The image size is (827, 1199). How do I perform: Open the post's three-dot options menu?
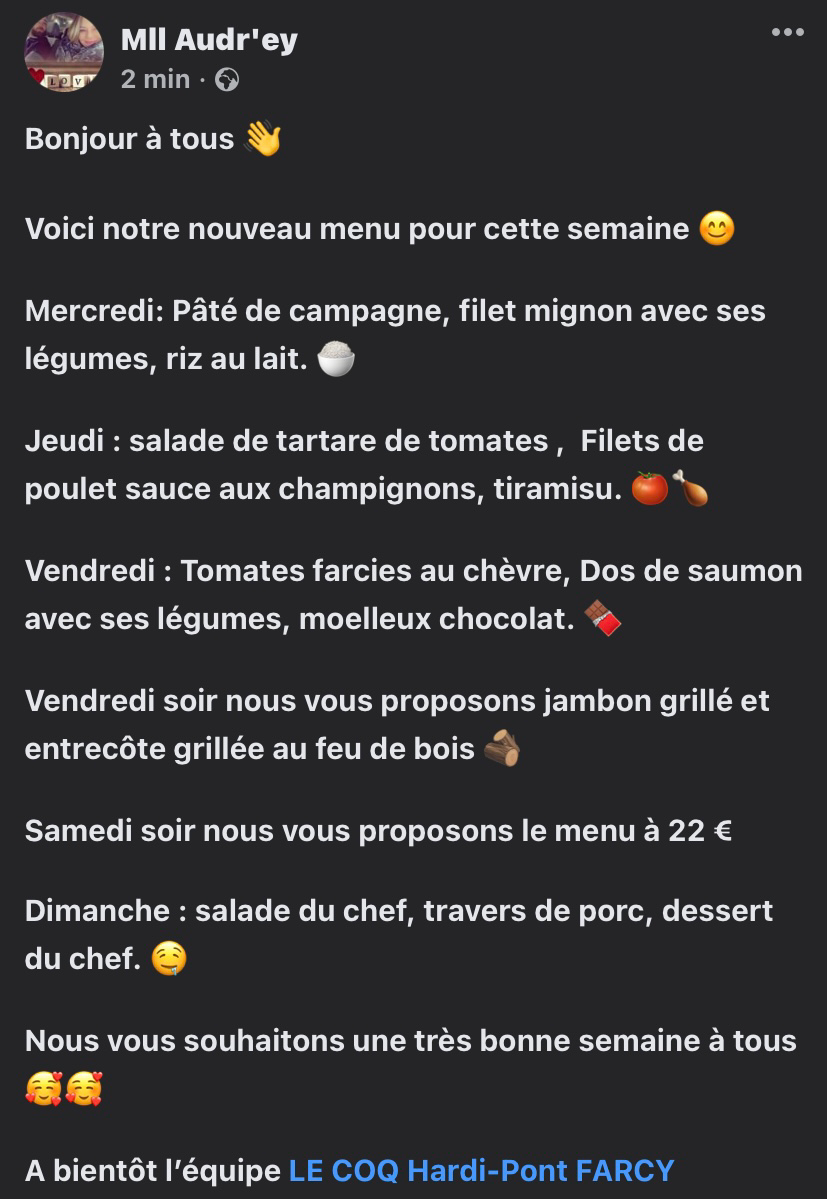787,33
